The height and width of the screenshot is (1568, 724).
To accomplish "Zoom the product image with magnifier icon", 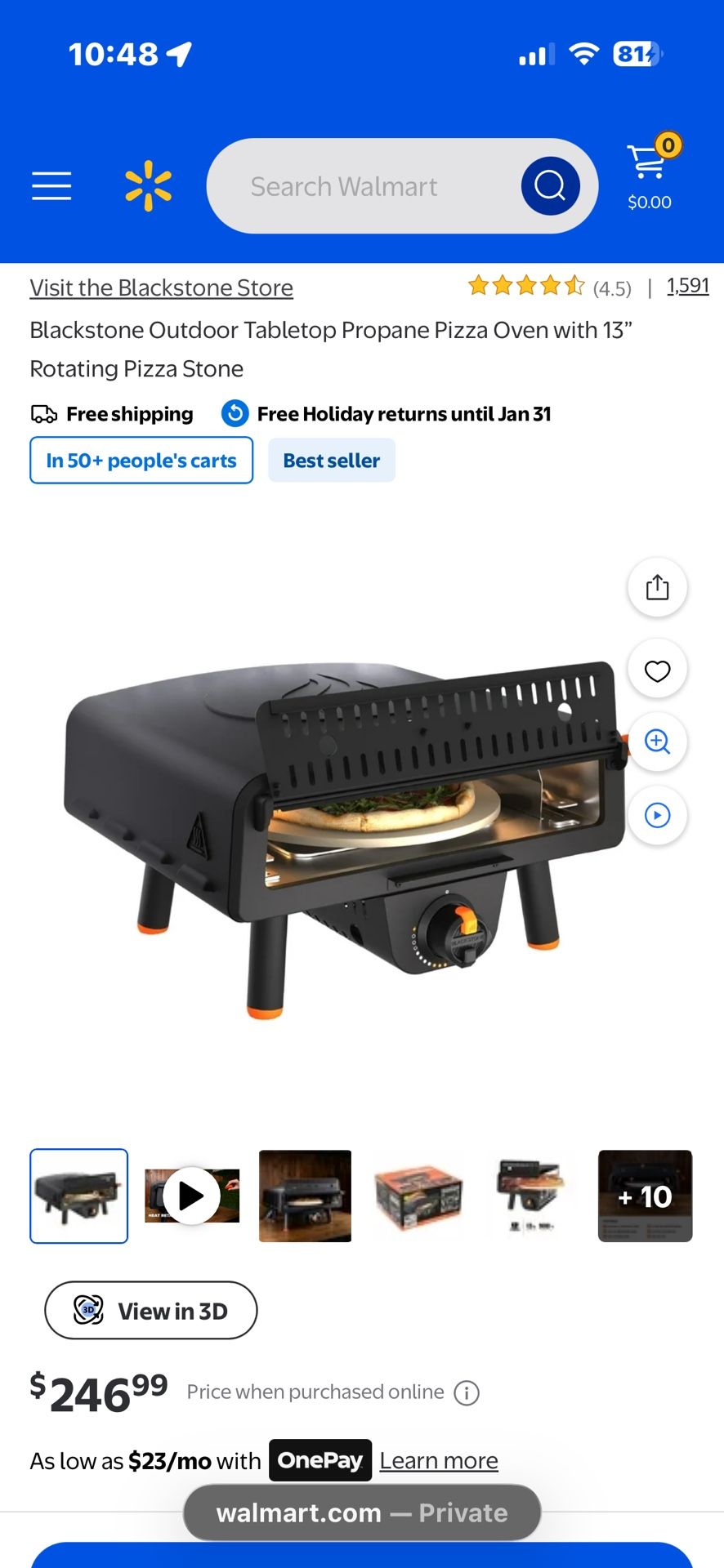I will (x=657, y=742).
